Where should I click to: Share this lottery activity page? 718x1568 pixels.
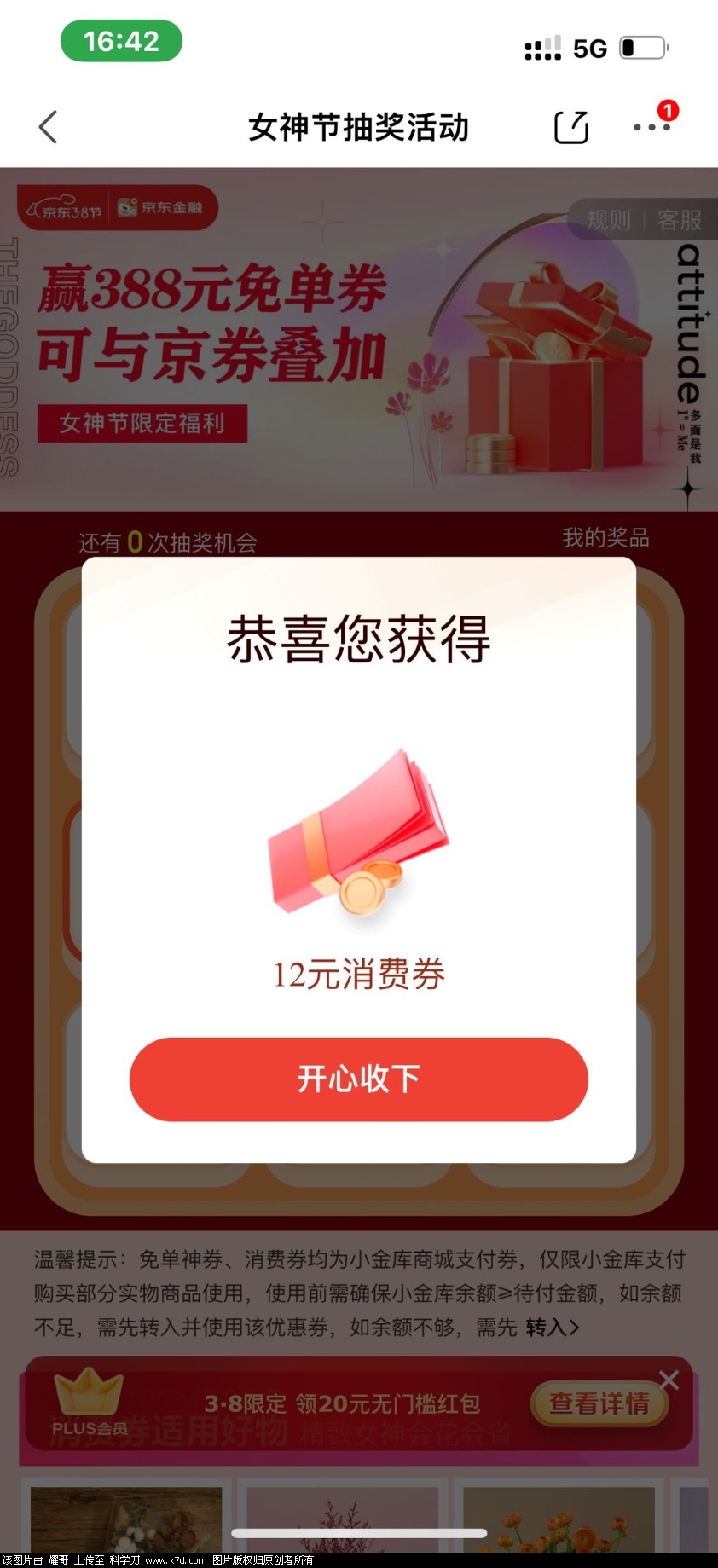[x=571, y=127]
